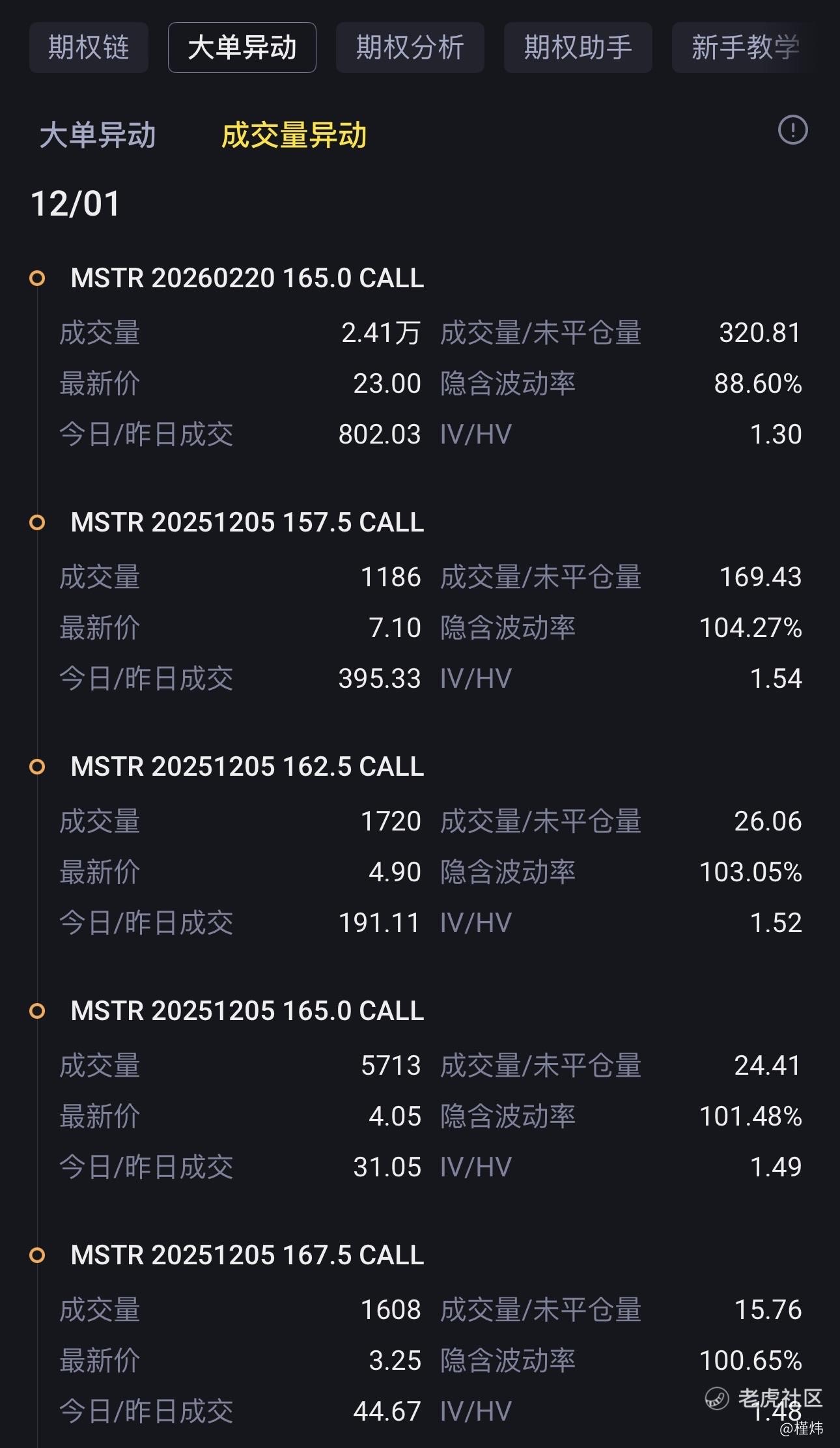
Task: Tap the MSTR 20251205 167.5 CALL row
Action: click(x=247, y=1255)
